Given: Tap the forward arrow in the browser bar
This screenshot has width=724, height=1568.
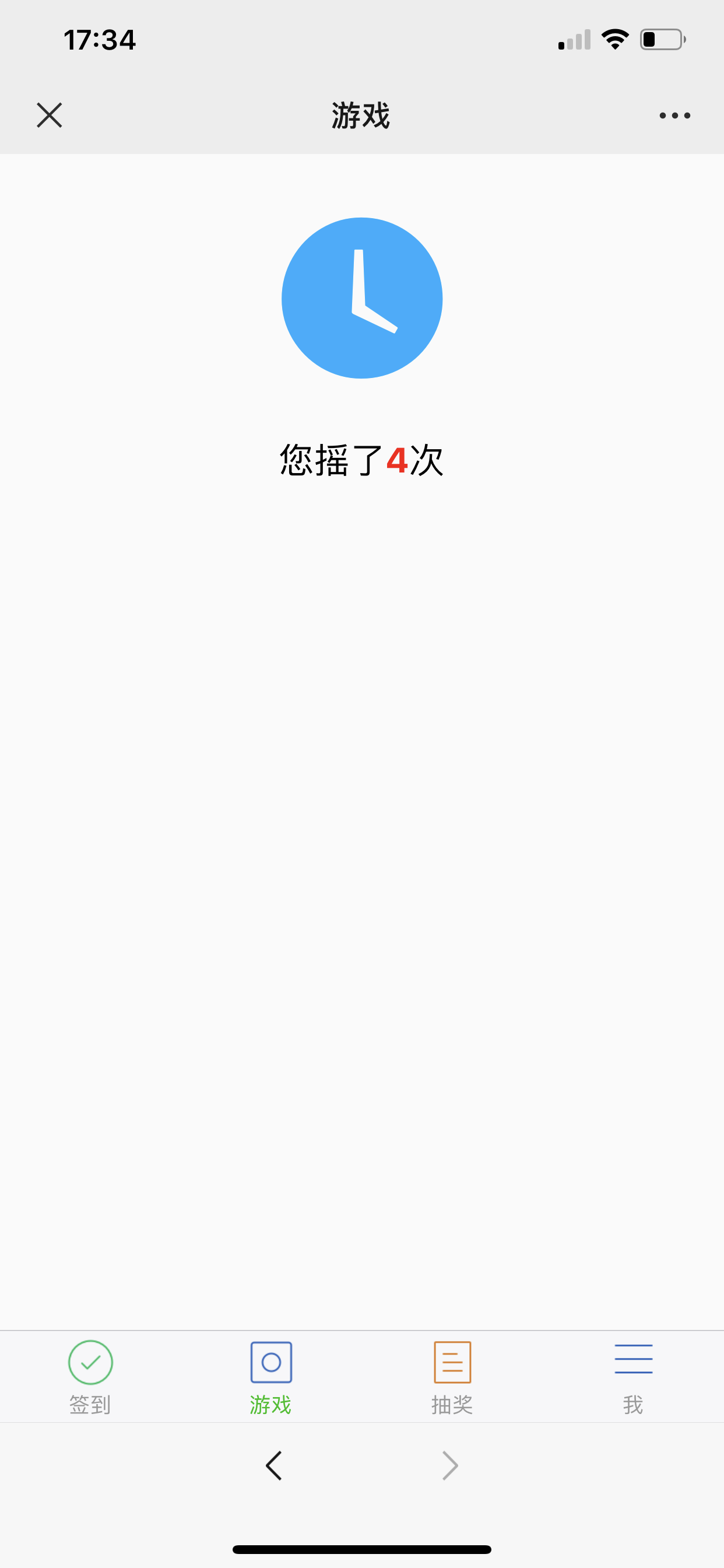Looking at the screenshot, I should pos(449,1465).
